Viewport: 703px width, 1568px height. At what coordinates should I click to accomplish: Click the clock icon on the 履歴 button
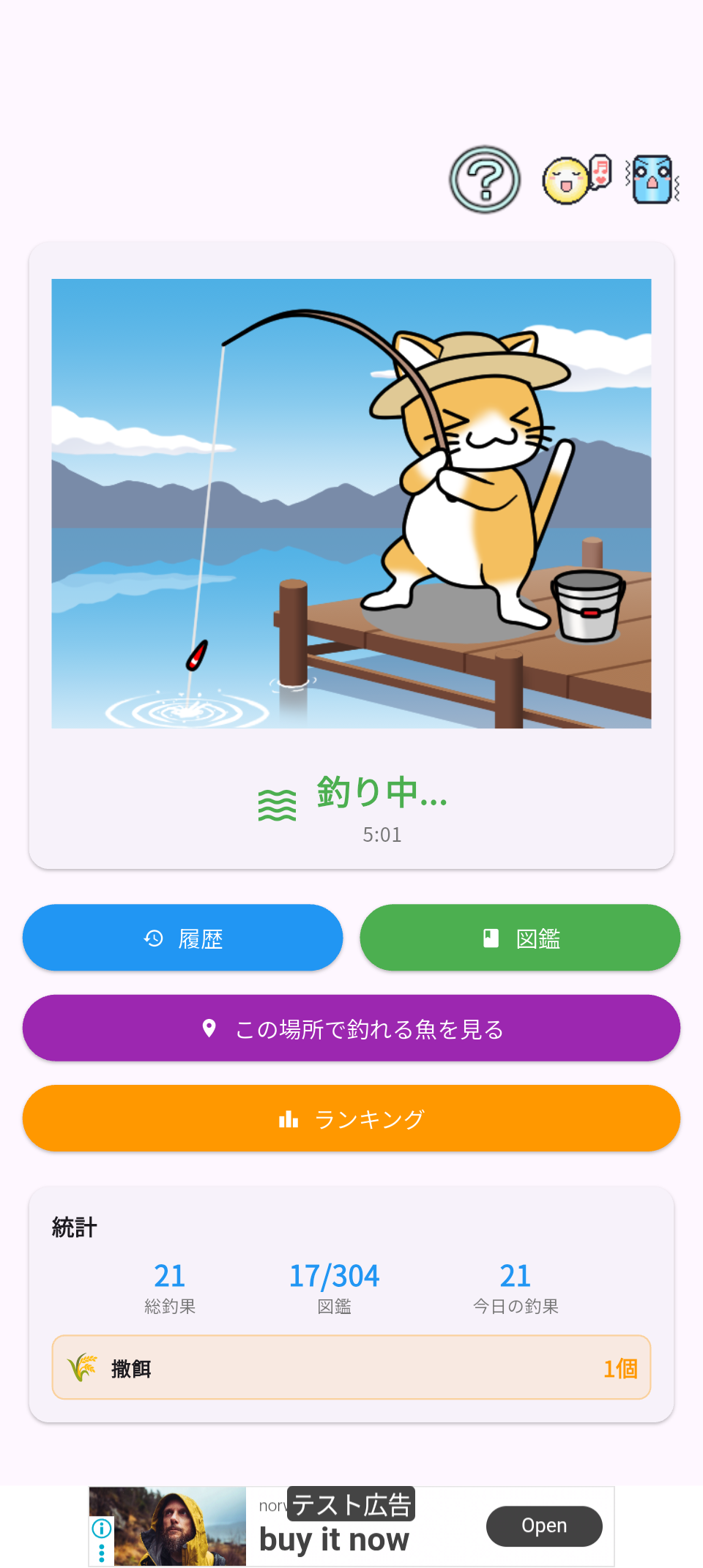coord(153,938)
